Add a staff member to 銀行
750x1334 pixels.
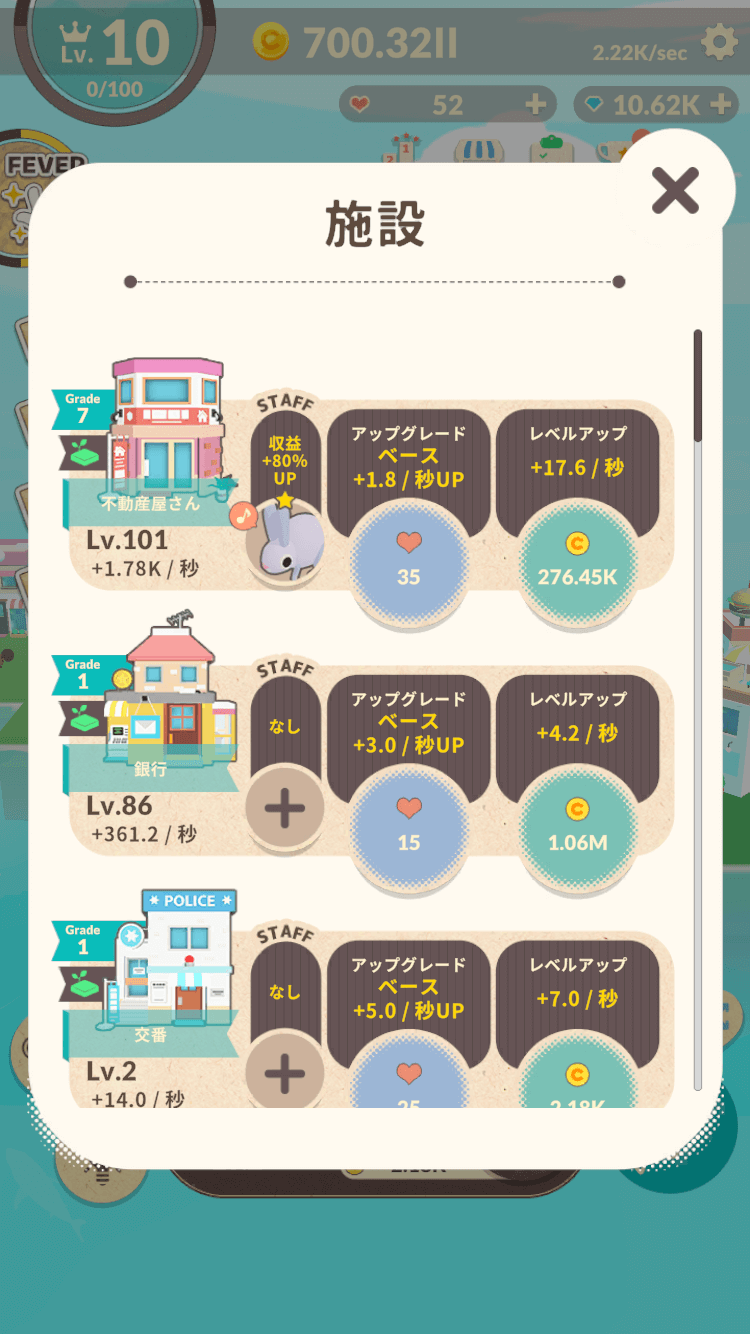point(285,809)
